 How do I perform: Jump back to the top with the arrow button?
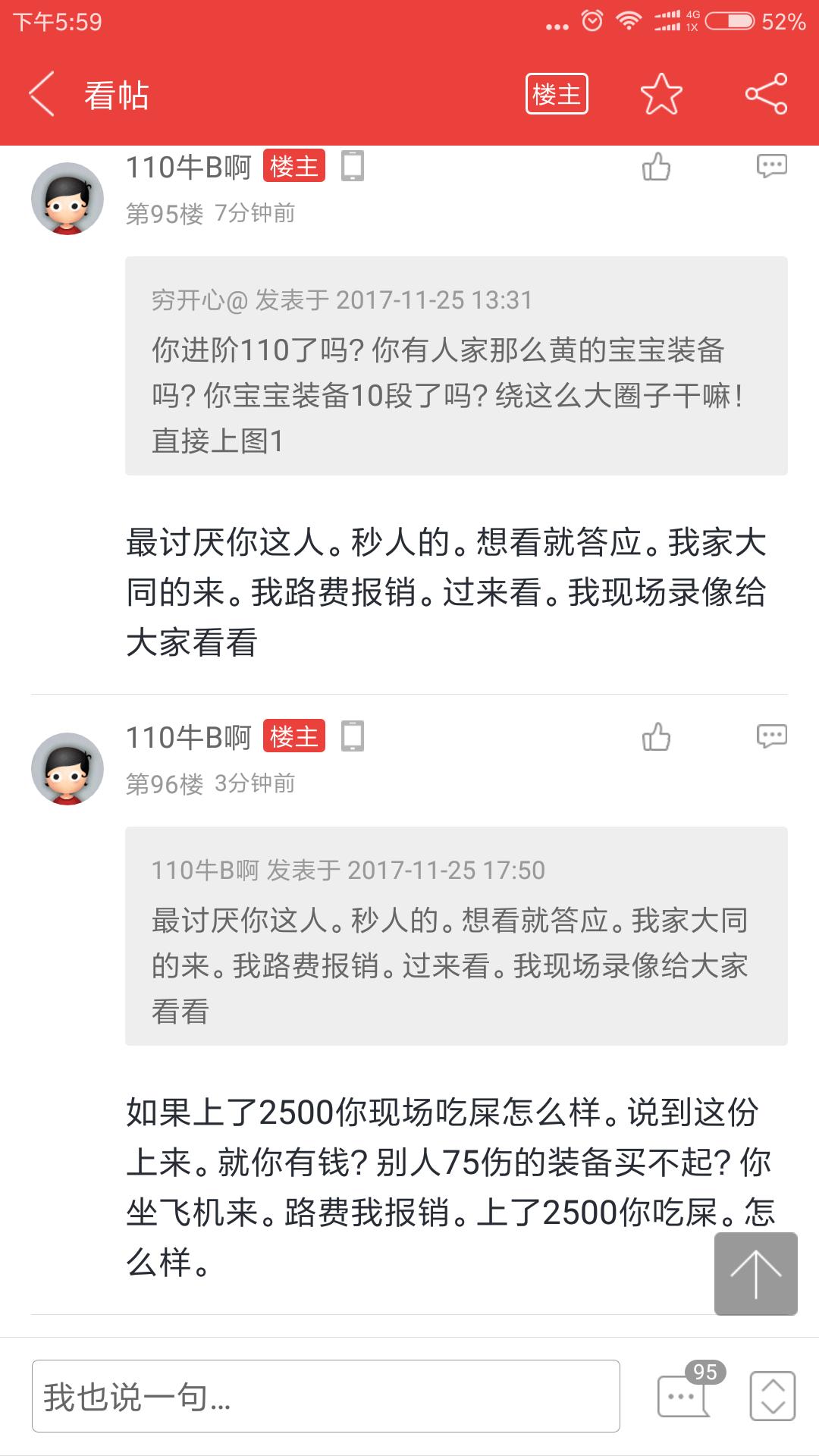click(755, 1274)
